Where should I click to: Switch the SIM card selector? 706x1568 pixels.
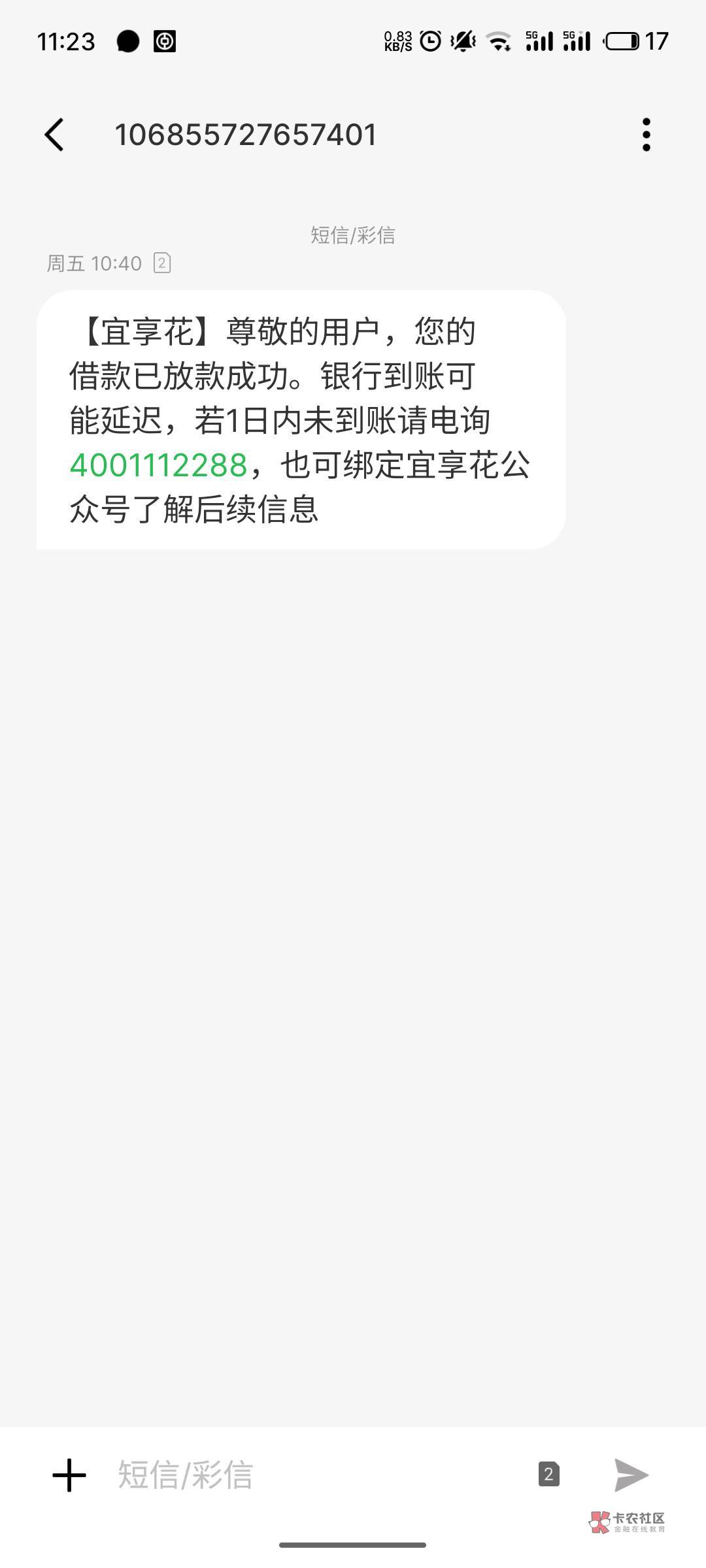(x=548, y=1474)
